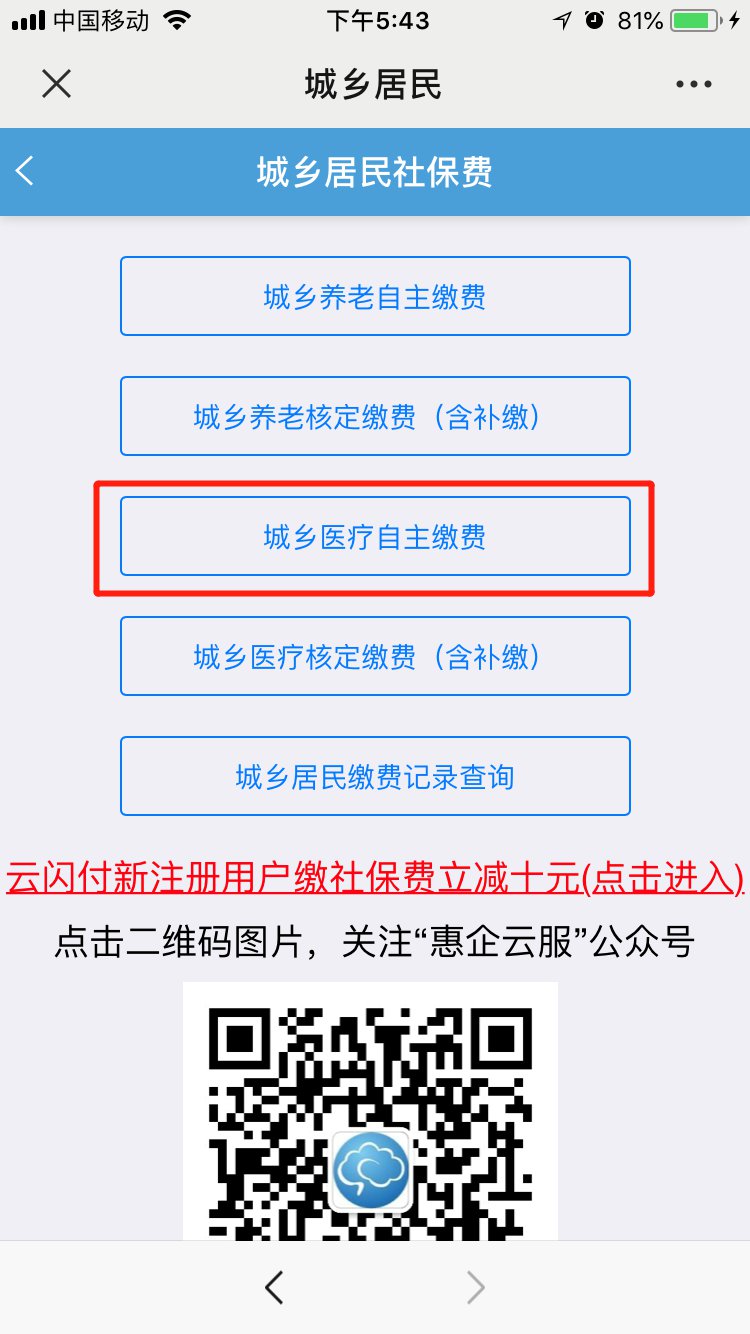Tap the QR code image to follow 惠企云服
Screen dimensions: 750x1334
tap(370, 1110)
